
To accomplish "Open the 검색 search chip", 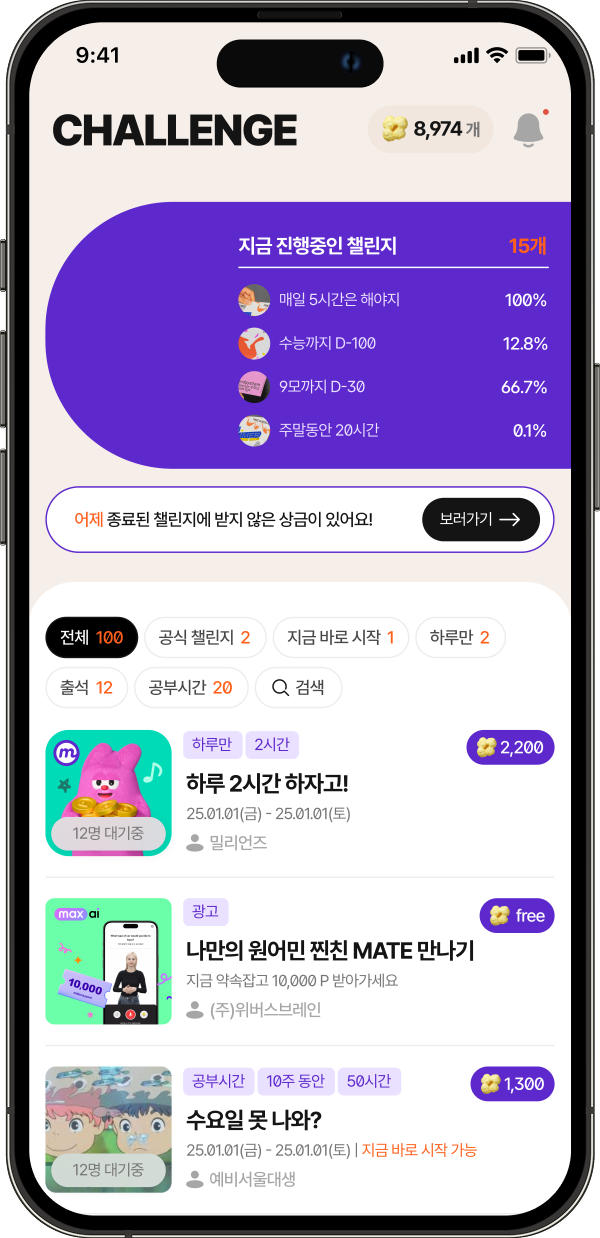I will pyautogui.click(x=298, y=687).
